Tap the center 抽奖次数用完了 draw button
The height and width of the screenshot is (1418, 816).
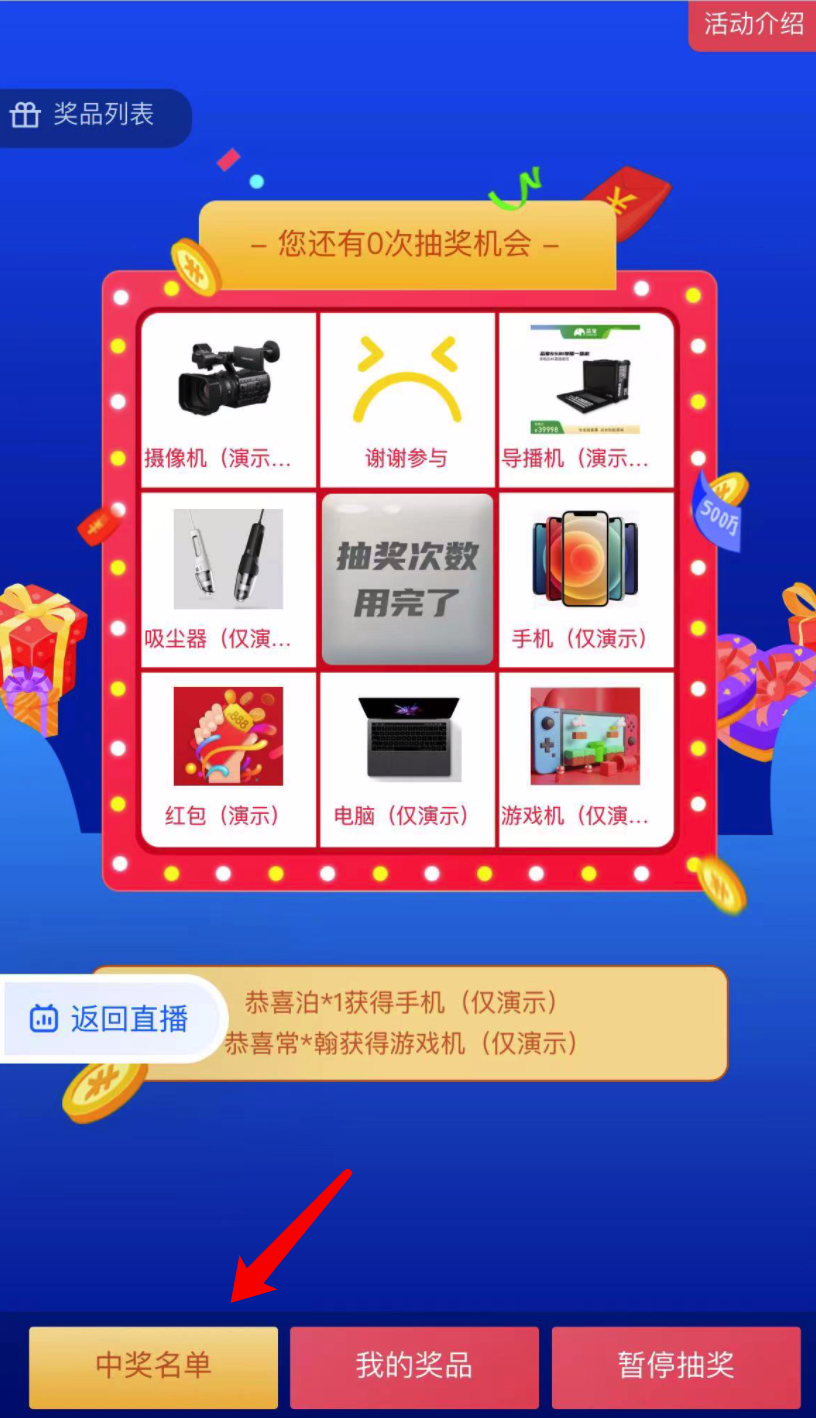407,579
